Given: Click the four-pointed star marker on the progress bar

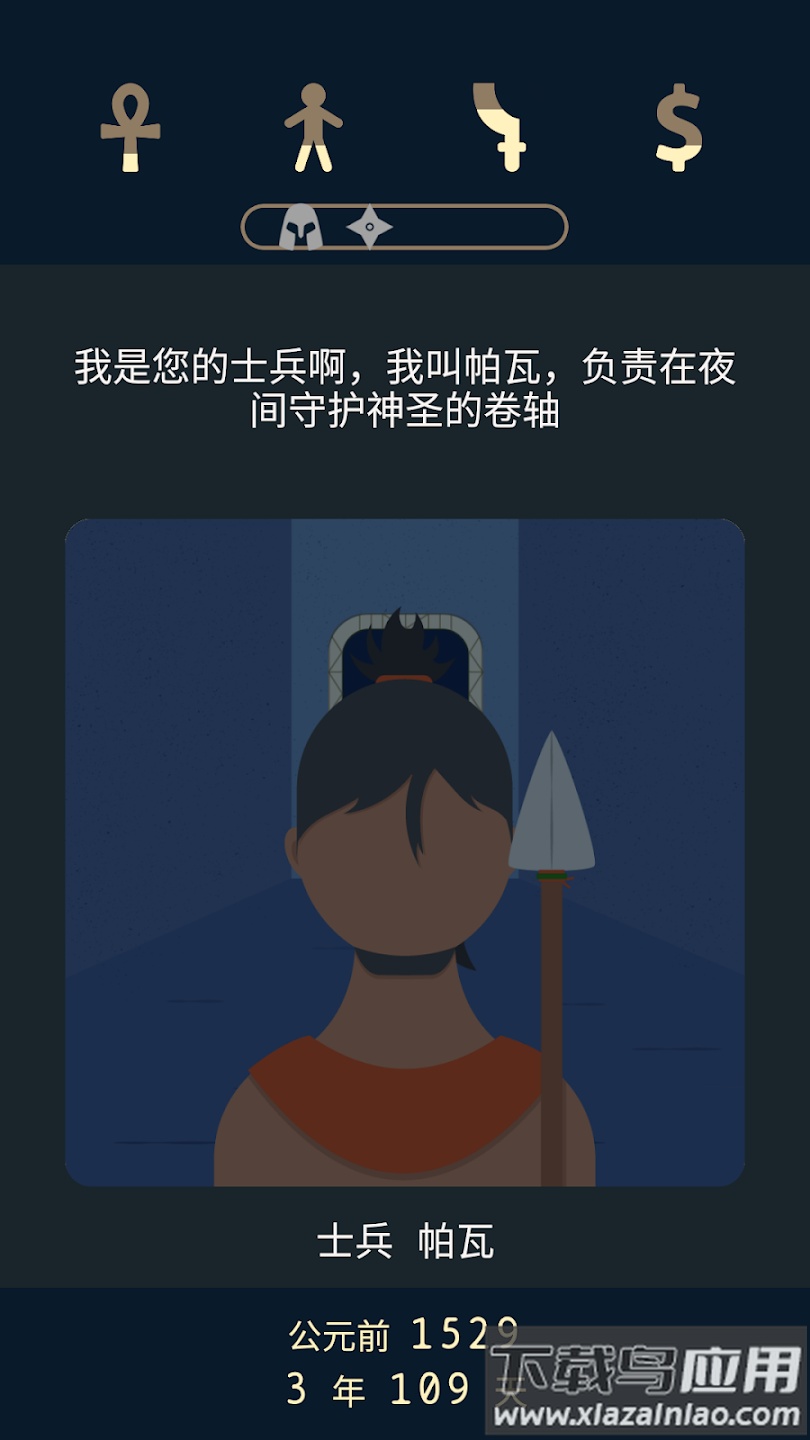Looking at the screenshot, I should point(370,227).
